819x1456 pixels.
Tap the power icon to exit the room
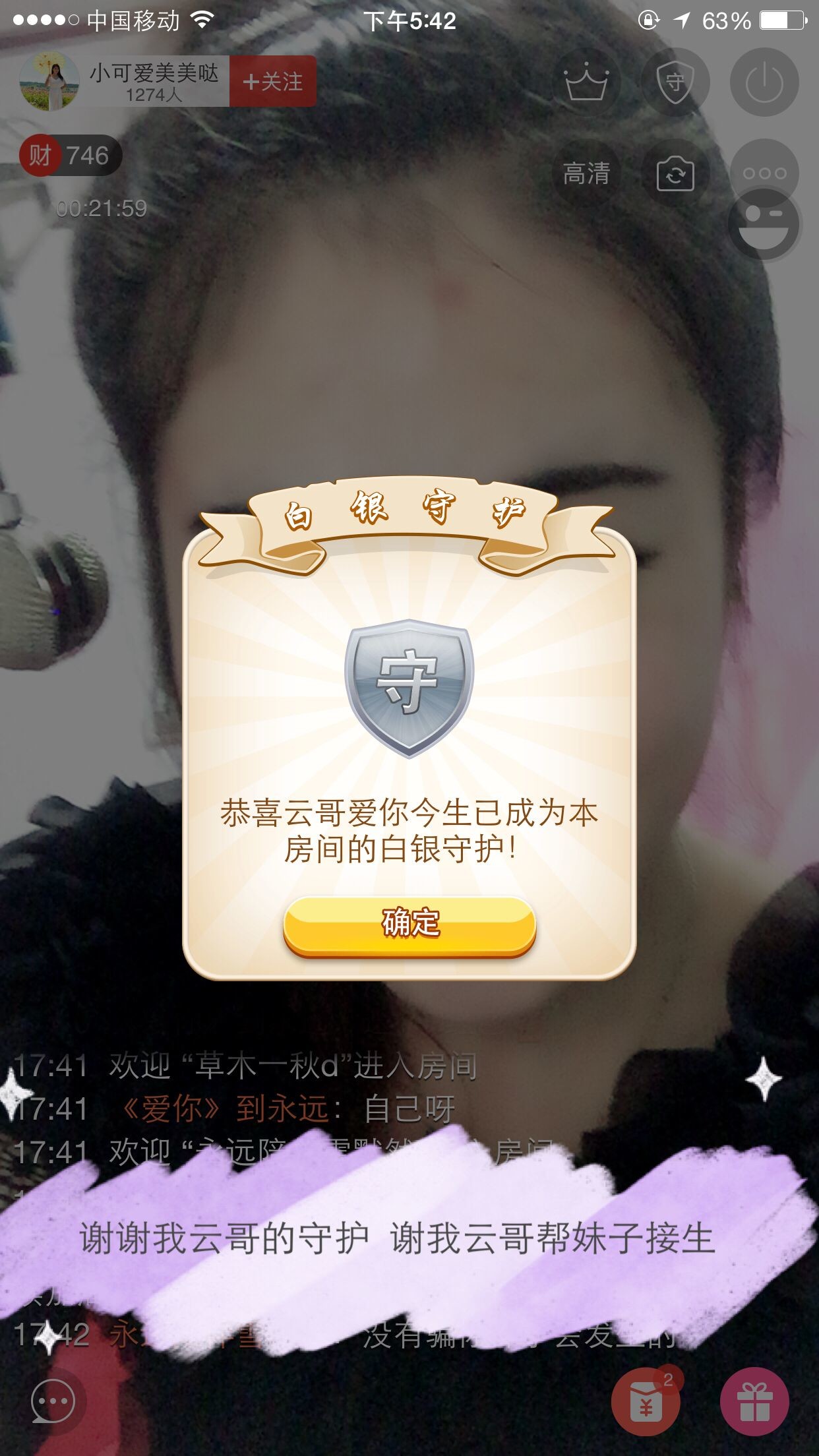coord(764,83)
